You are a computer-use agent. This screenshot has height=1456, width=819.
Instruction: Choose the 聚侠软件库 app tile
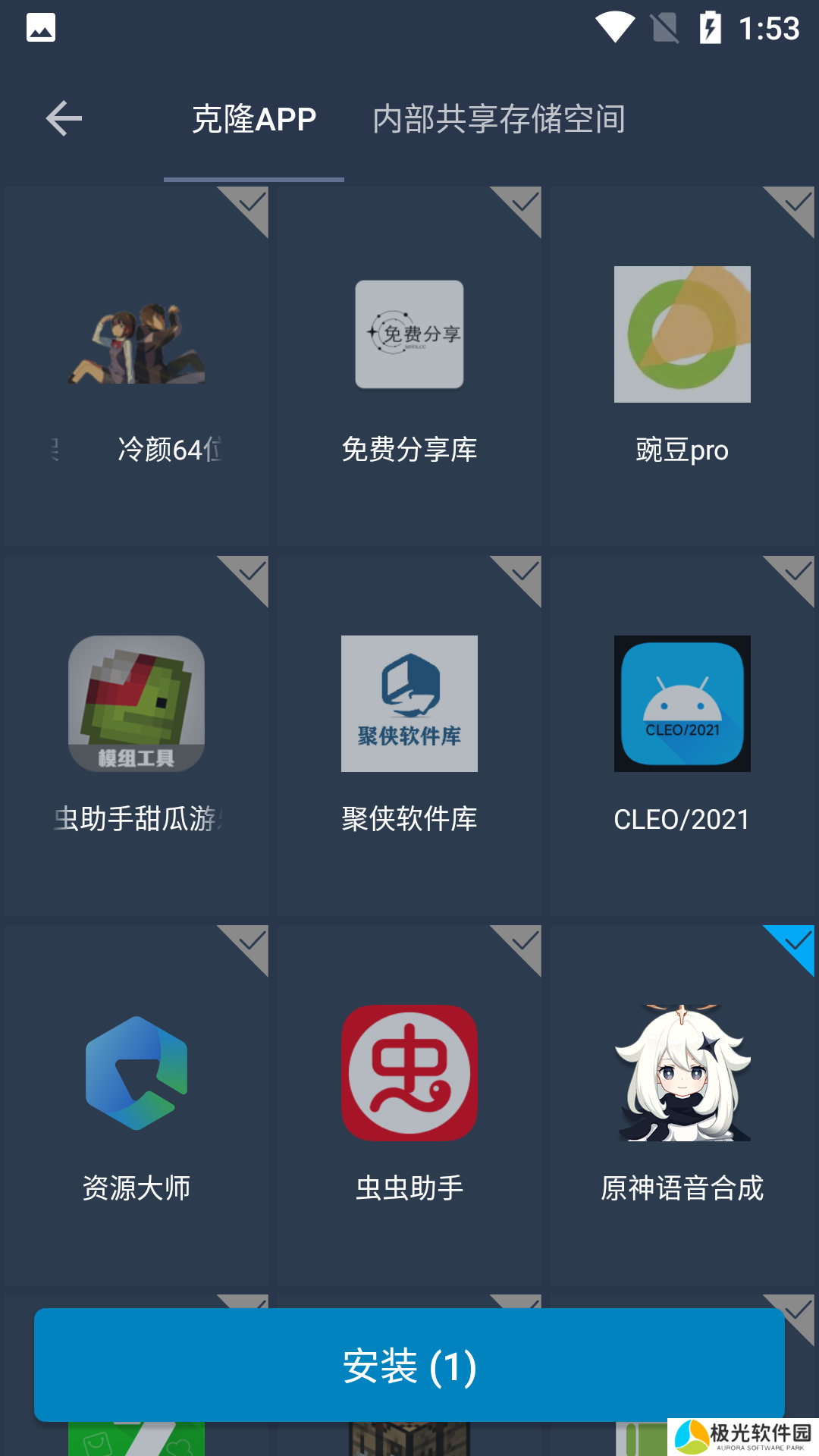pyautogui.click(x=409, y=736)
